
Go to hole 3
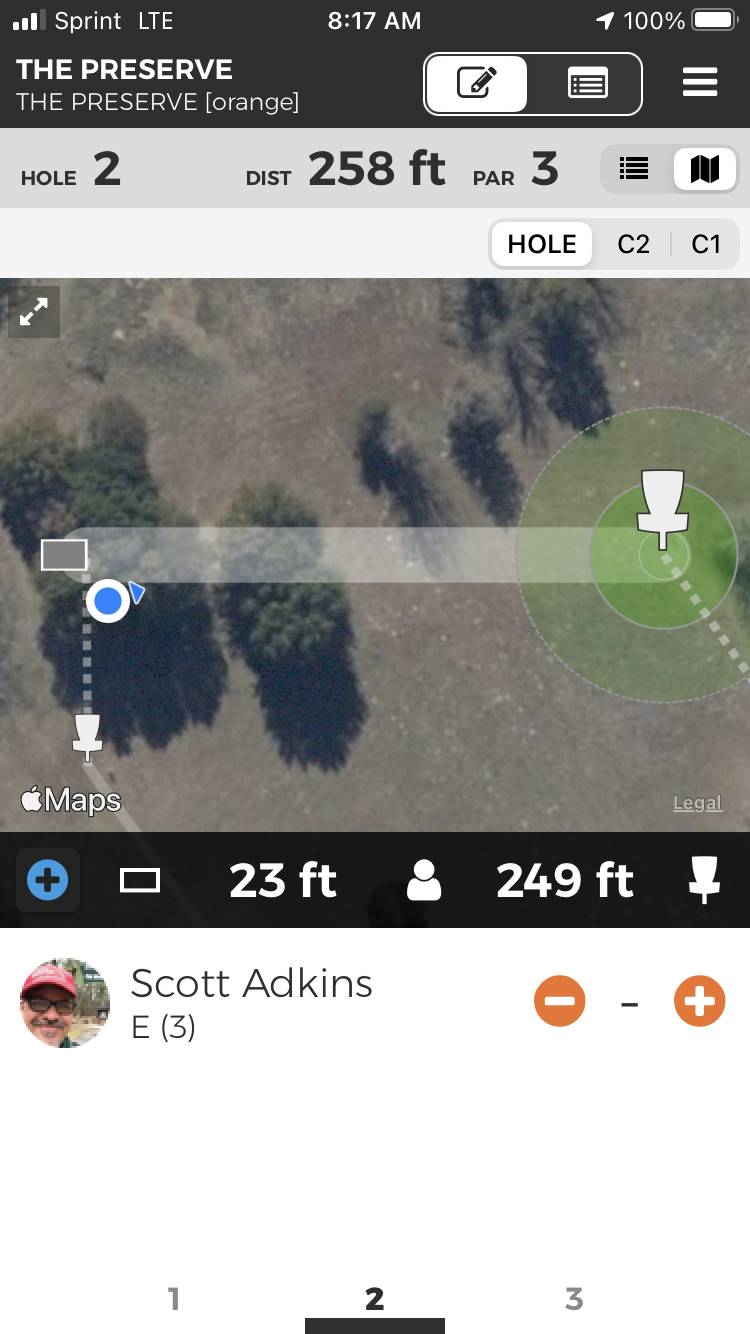(x=574, y=1299)
